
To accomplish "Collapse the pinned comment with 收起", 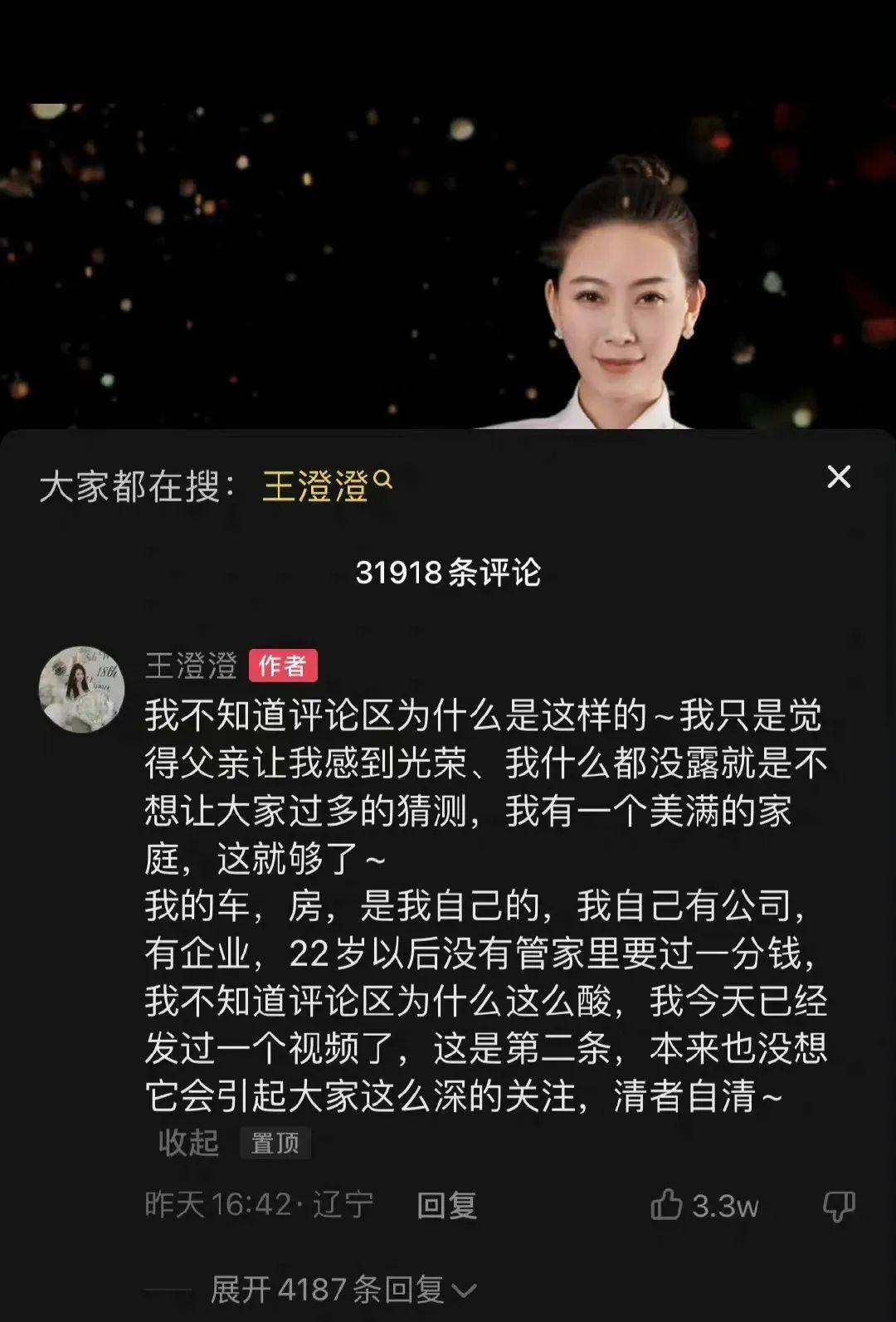I will (x=188, y=1143).
